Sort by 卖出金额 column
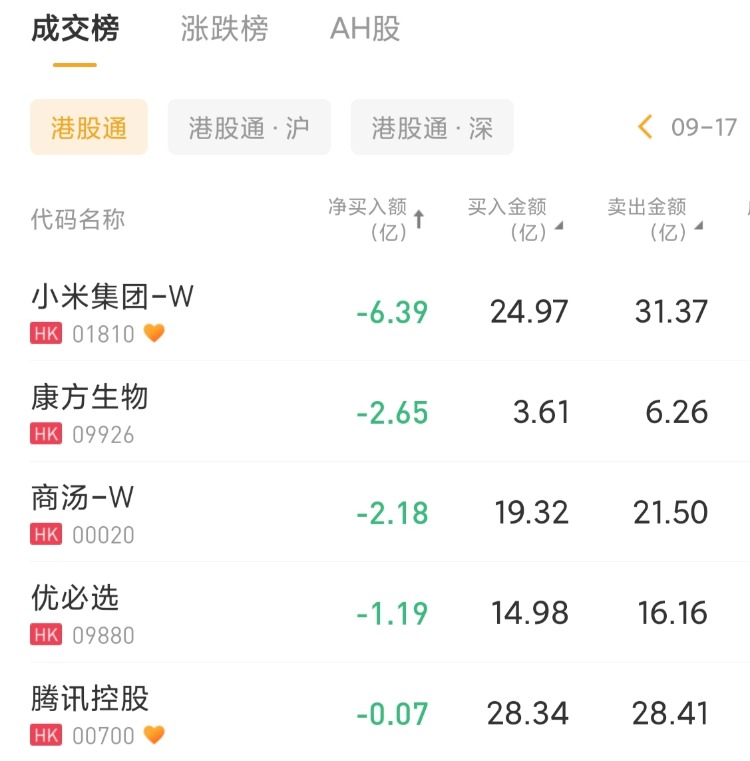750x761 pixels. click(654, 219)
